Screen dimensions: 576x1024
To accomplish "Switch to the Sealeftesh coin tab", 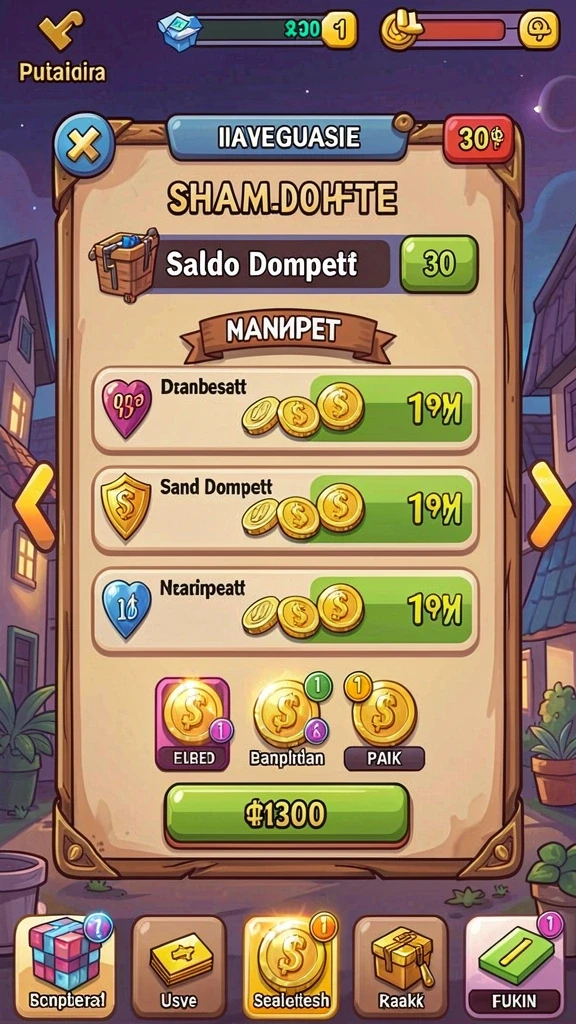I will click(291, 965).
